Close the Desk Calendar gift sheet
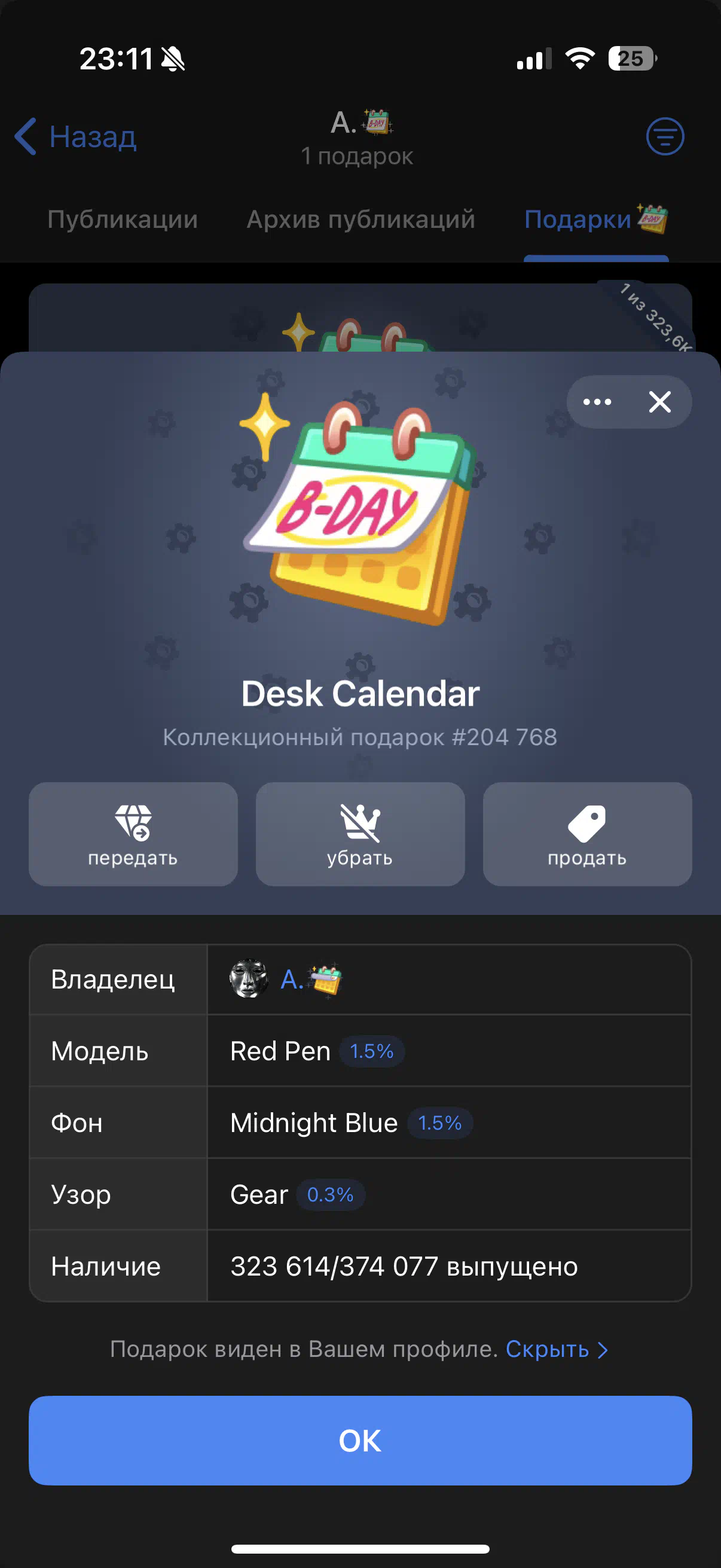Screen dimensions: 721x1568 [x=659, y=402]
